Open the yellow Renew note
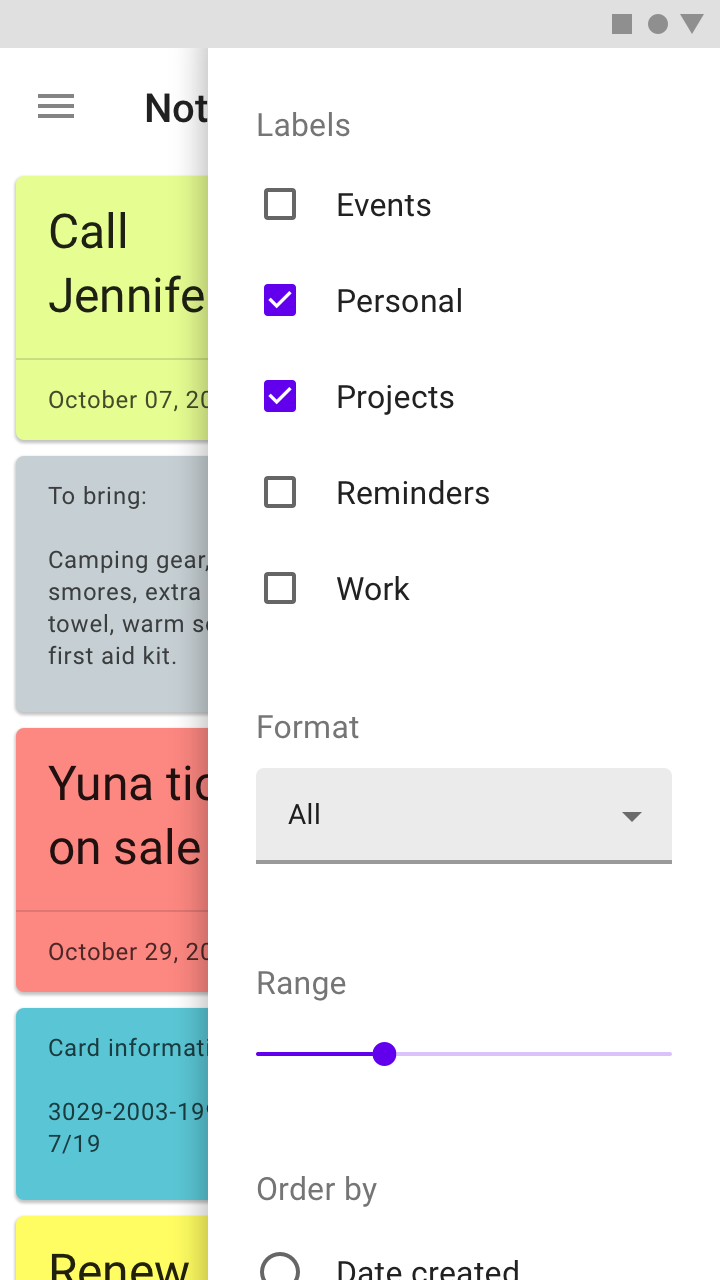The height and width of the screenshot is (1280, 720). [x=112, y=1248]
